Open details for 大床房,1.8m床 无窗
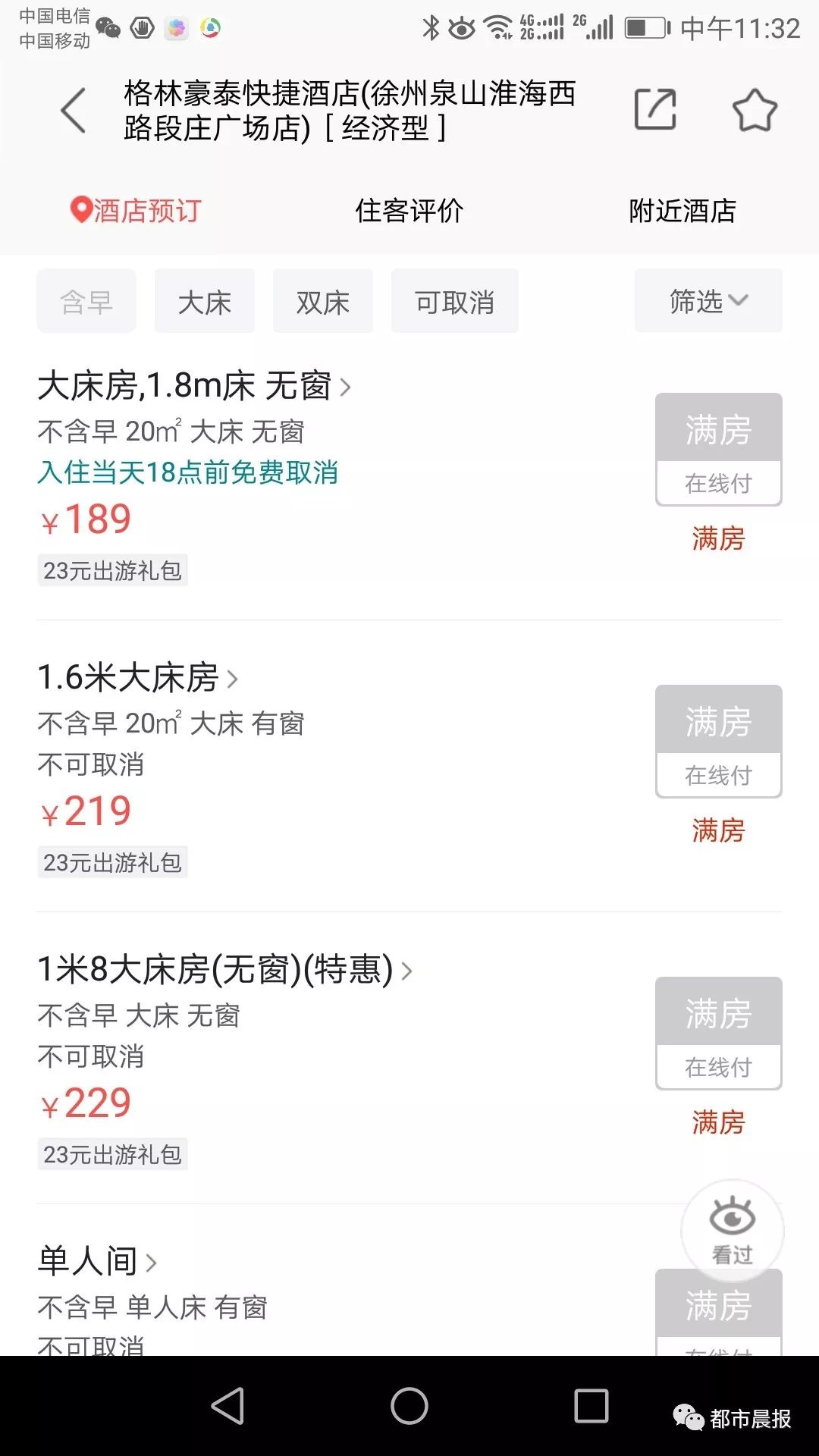Viewport: 819px width, 1456px height. tap(194, 386)
